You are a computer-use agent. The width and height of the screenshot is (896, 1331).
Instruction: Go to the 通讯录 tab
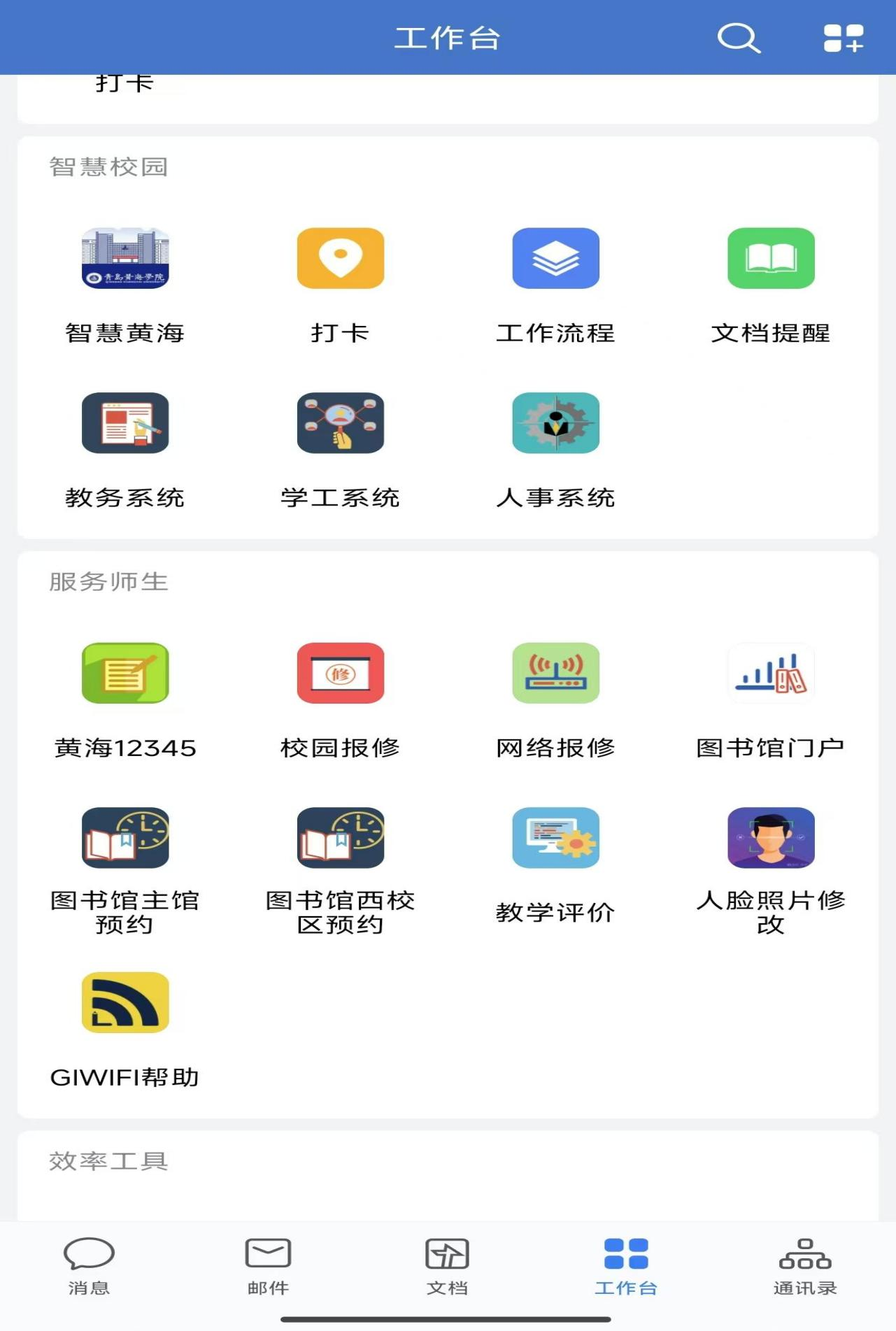tap(805, 1265)
